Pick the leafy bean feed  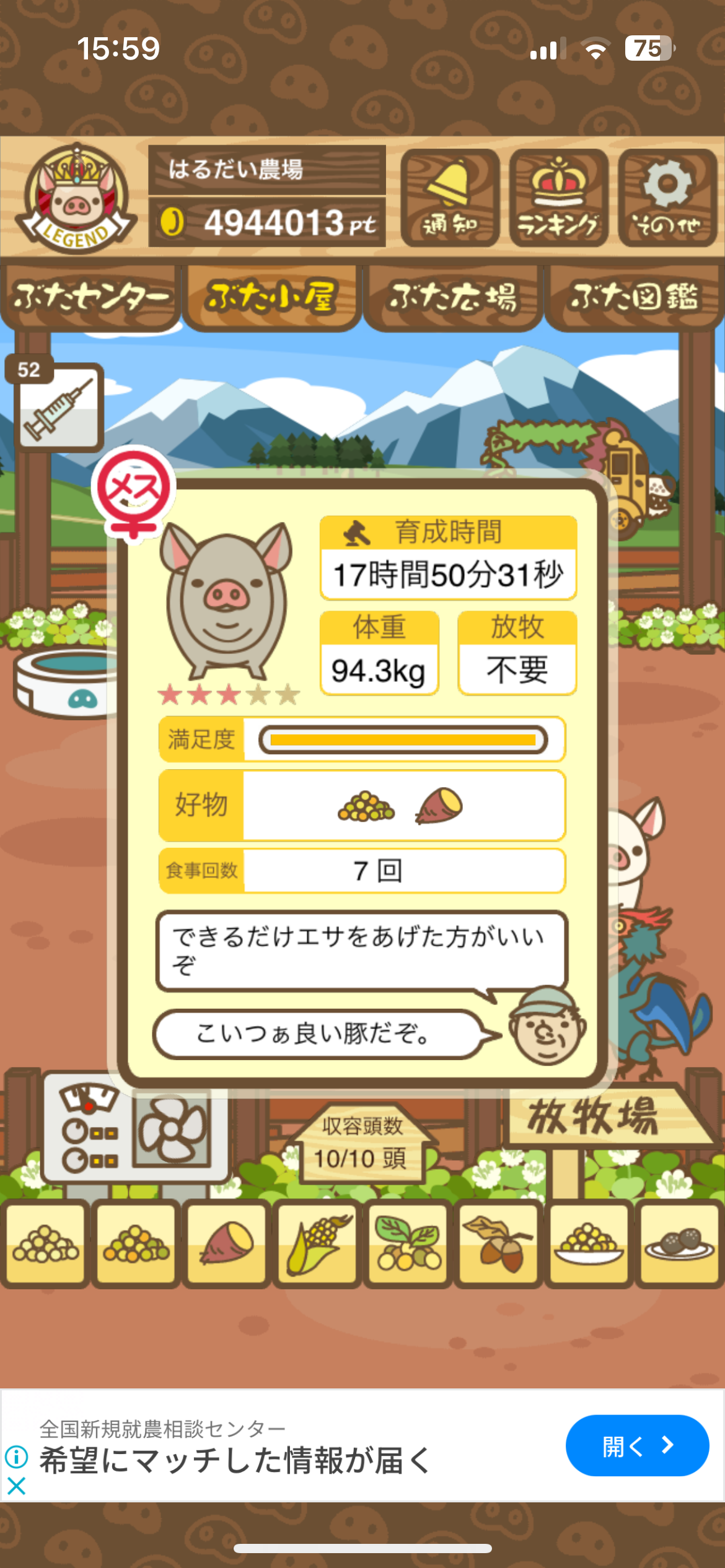[x=408, y=1243]
